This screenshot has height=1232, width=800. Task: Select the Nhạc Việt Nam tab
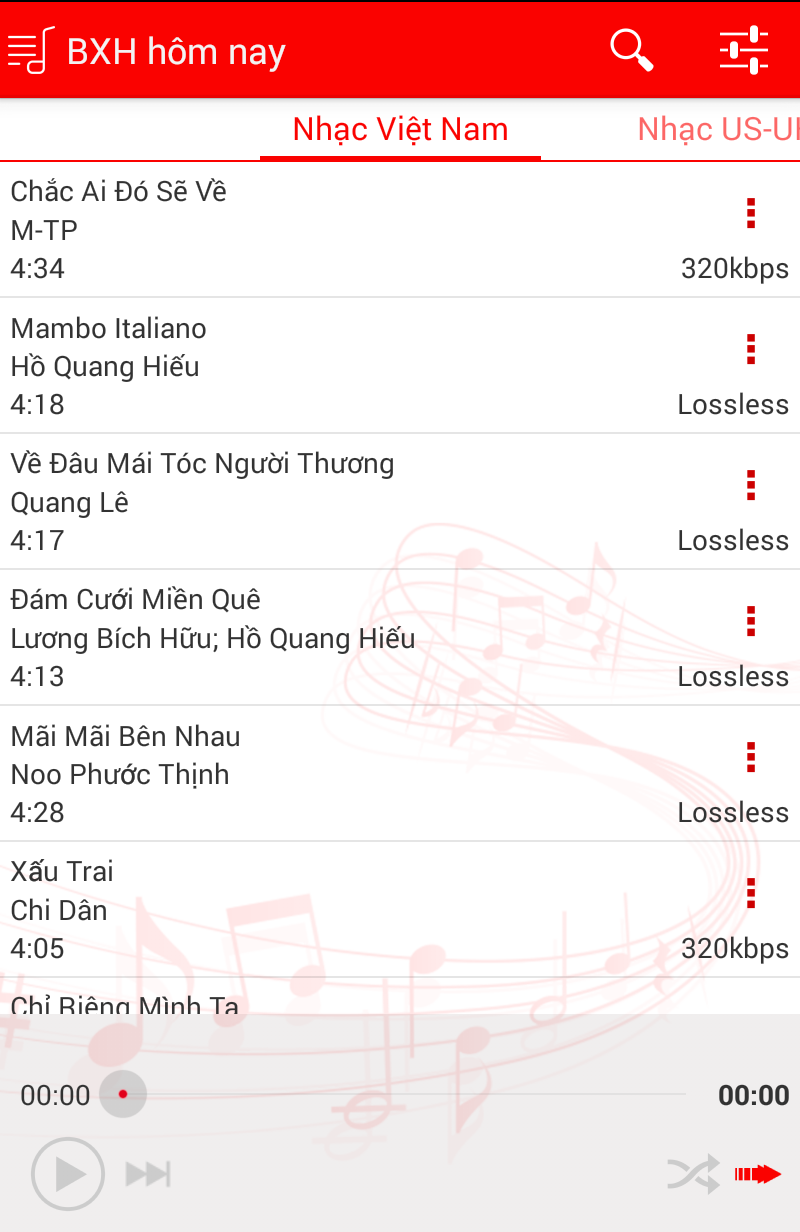[400, 129]
